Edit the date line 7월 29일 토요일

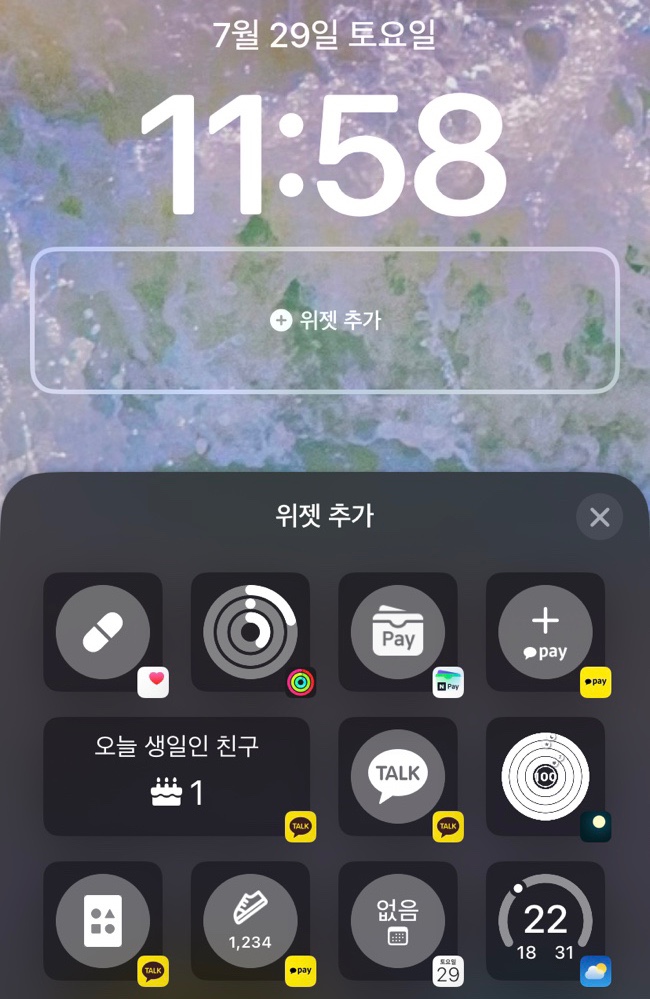click(x=325, y=35)
